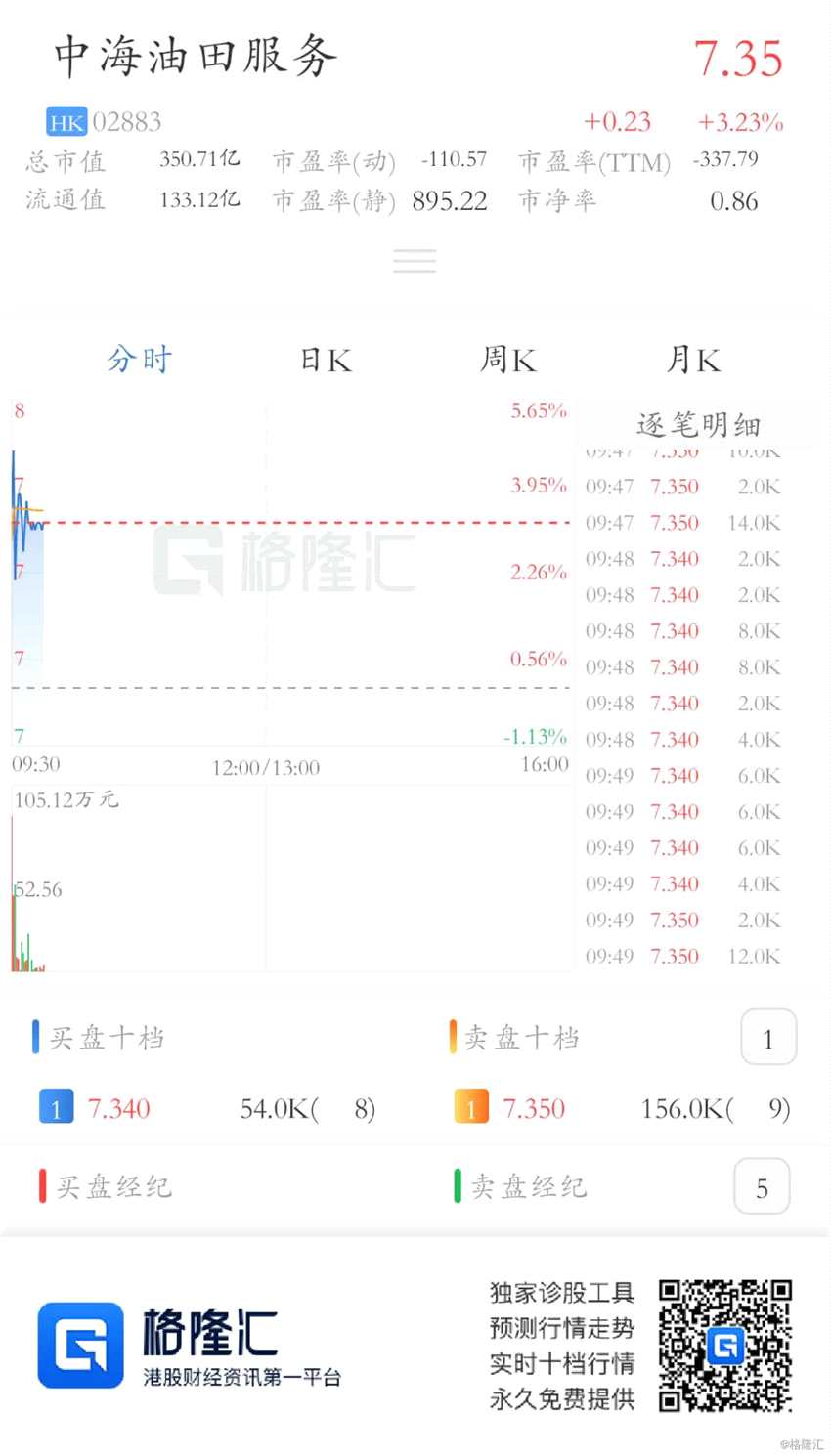Expand the stock details drag handle
This screenshot has width=831, height=1456.
point(415,261)
